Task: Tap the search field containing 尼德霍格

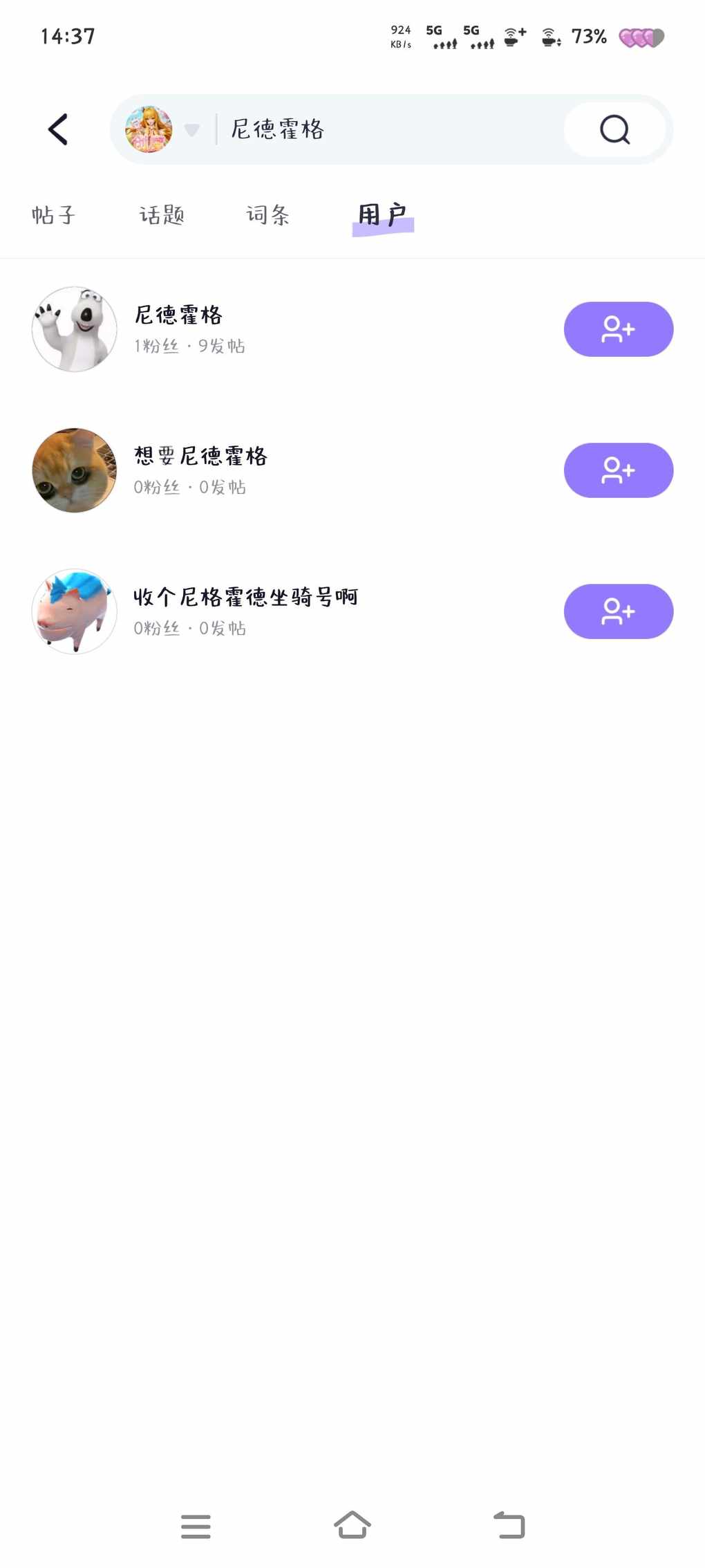Action: [387, 129]
